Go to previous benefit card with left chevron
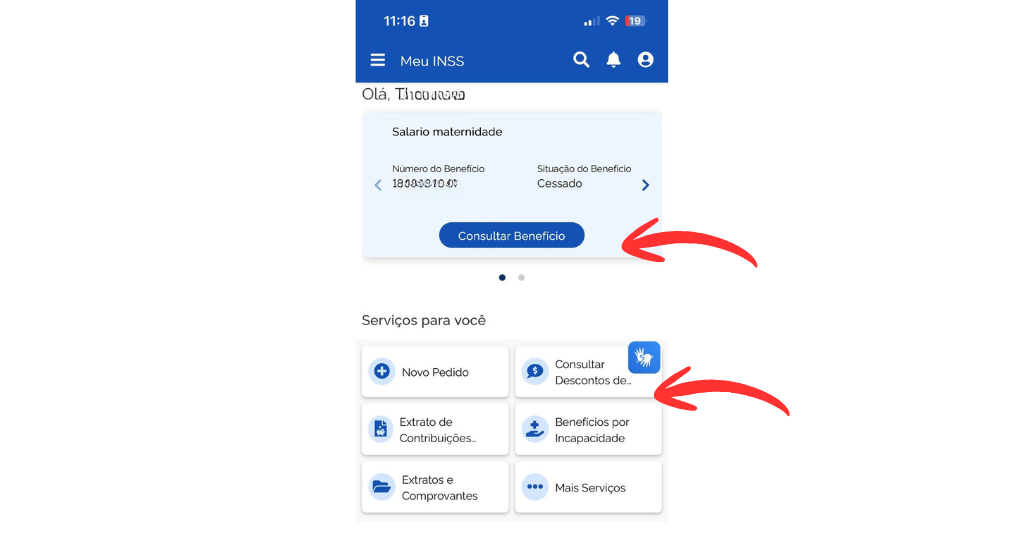 click(x=377, y=185)
